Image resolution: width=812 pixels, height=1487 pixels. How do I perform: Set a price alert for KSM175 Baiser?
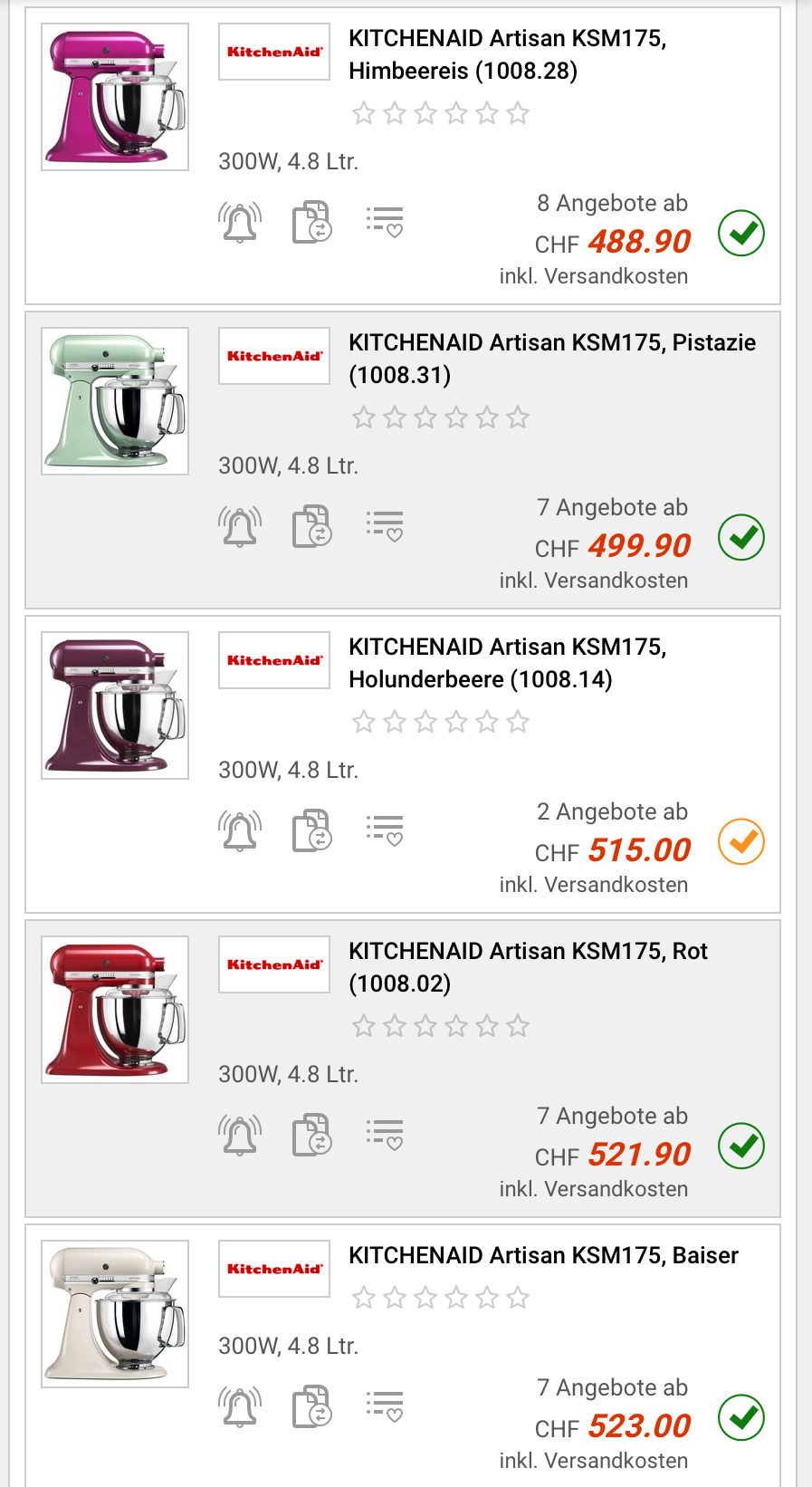coord(240,1407)
